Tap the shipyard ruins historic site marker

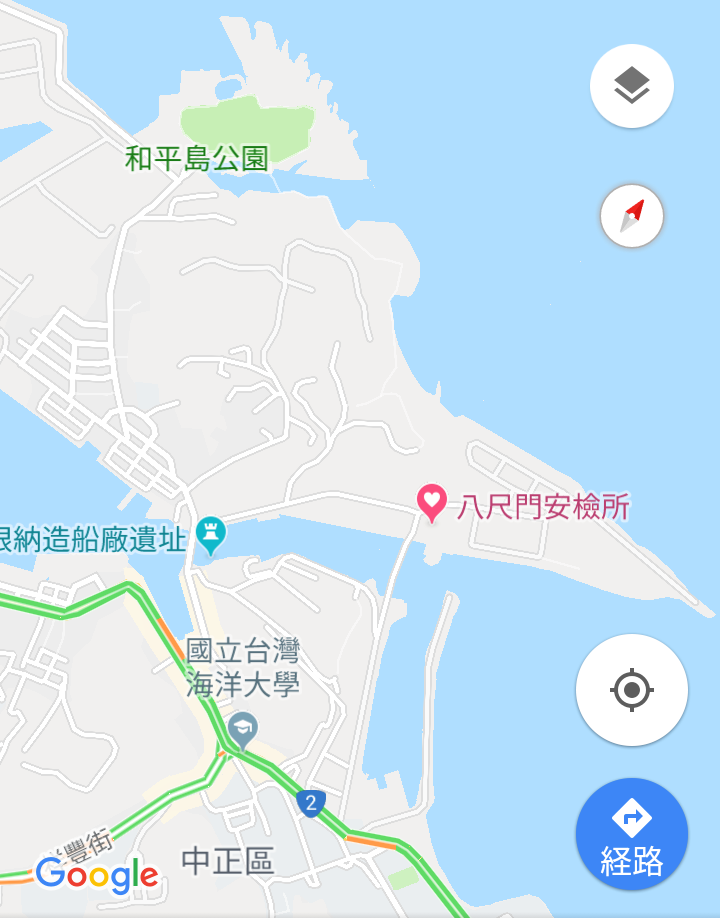[x=210, y=535]
